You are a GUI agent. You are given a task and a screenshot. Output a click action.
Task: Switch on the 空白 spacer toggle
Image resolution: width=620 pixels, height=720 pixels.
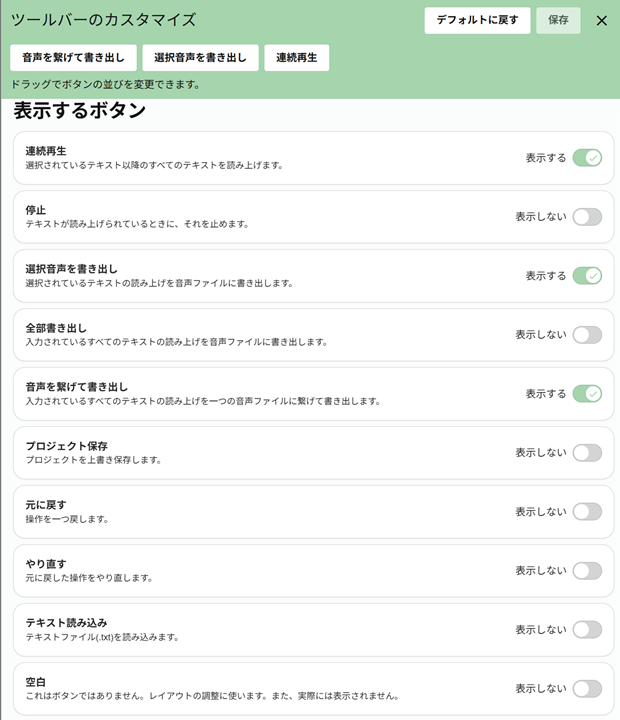click(x=587, y=689)
